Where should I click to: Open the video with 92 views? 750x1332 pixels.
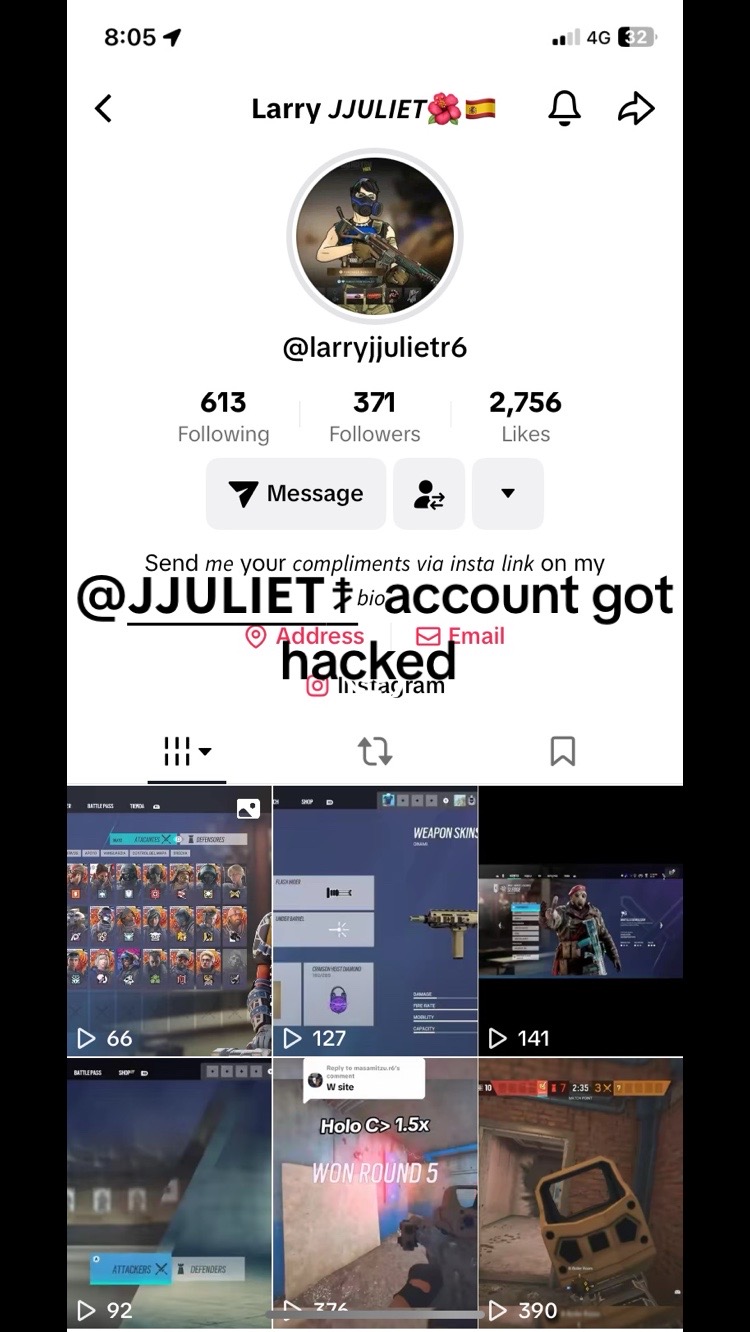[x=169, y=1192]
